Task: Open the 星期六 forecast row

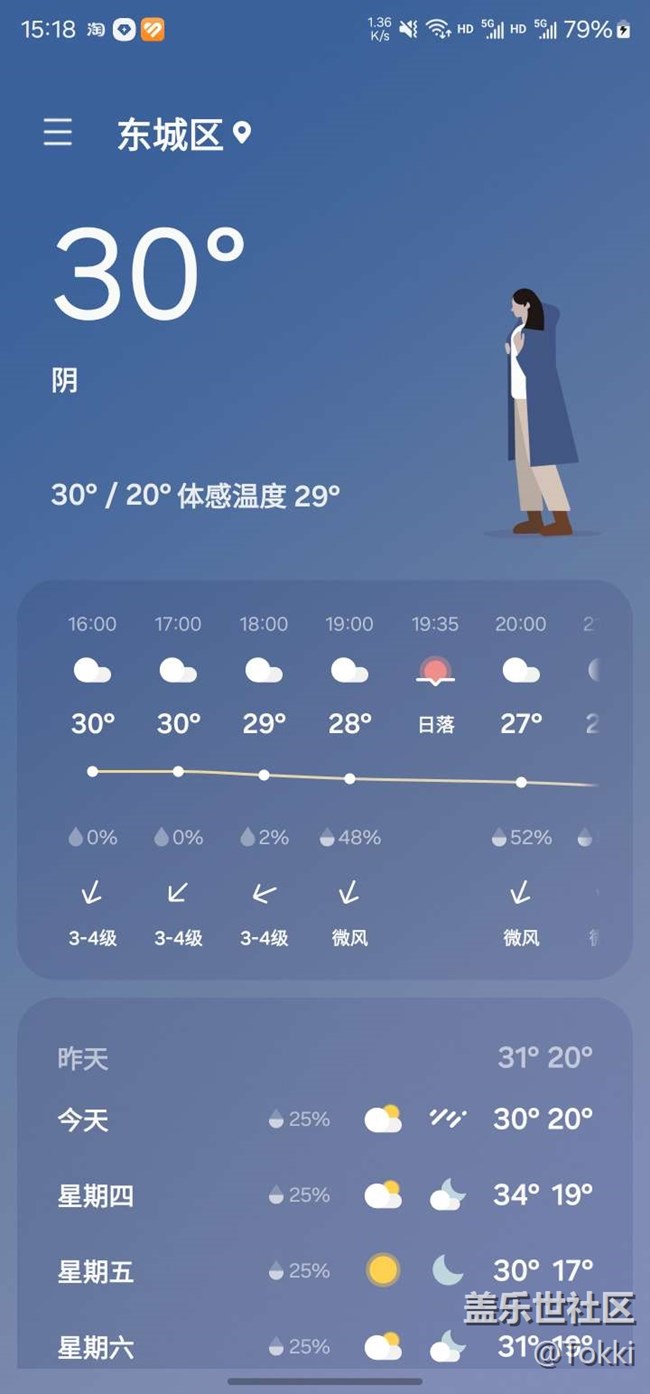Action: [325, 1347]
